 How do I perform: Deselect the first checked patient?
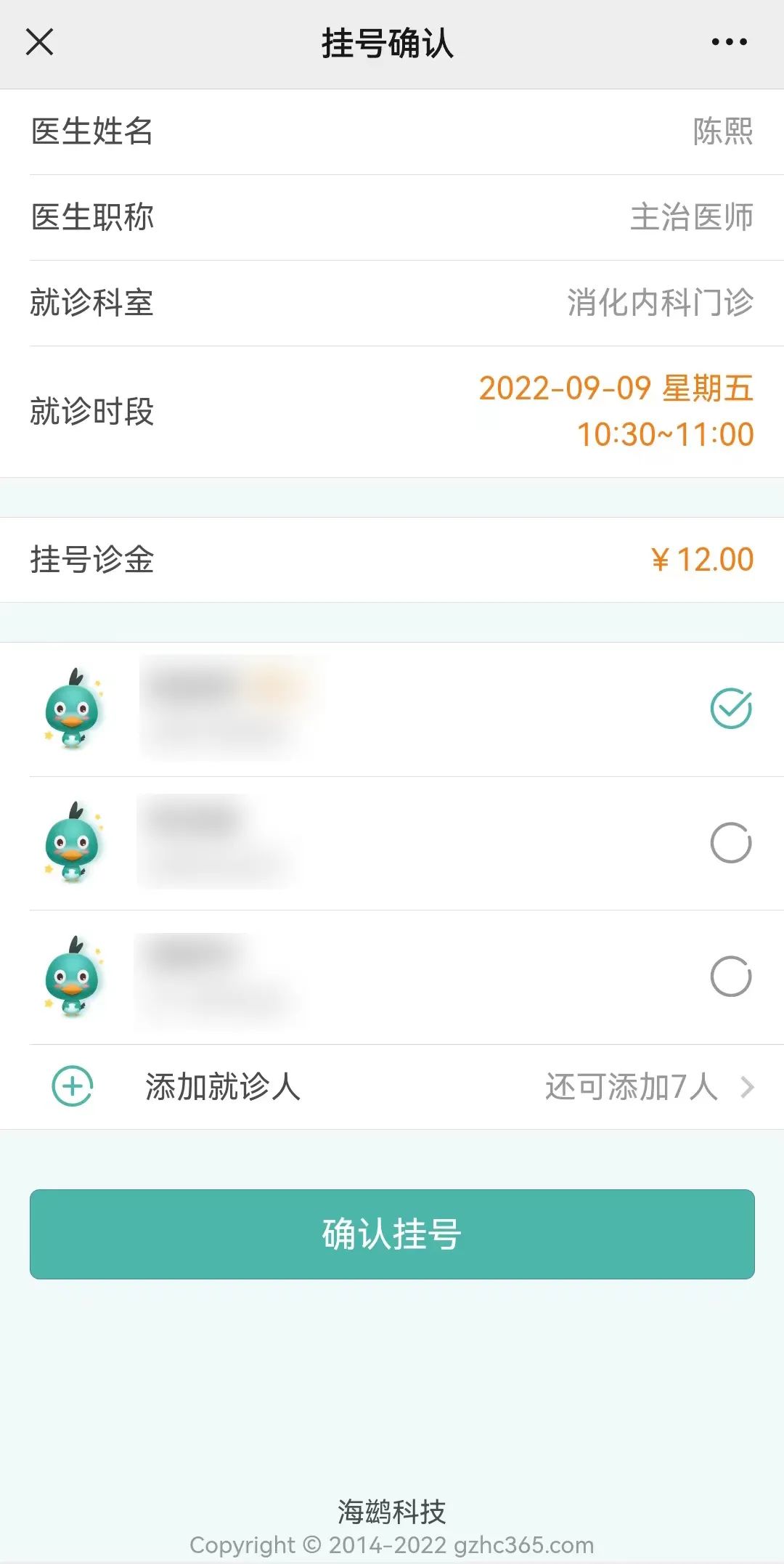pyautogui.click(x=730, y=709)
